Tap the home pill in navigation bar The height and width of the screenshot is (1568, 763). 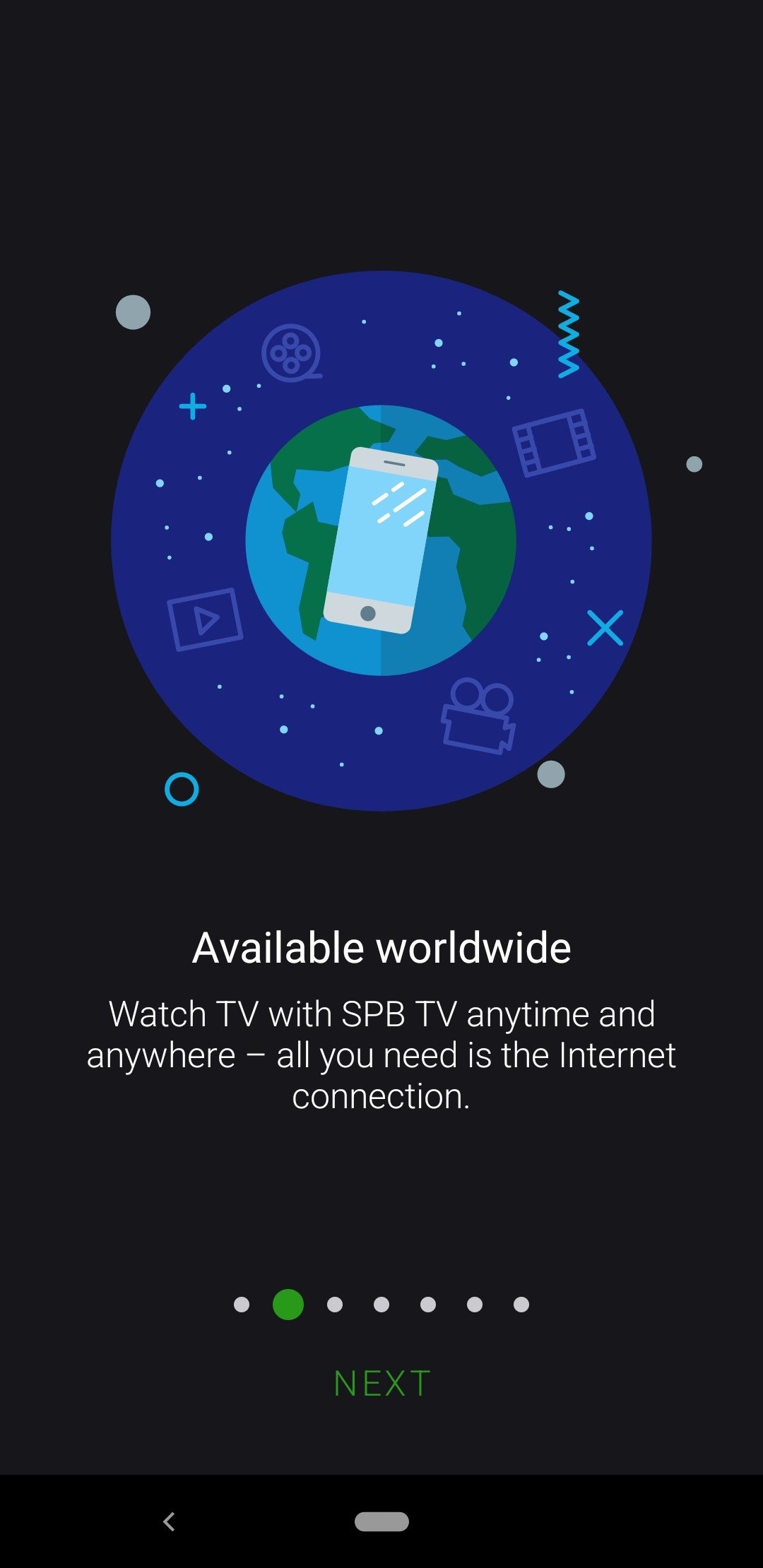(x=381, y=1521)
